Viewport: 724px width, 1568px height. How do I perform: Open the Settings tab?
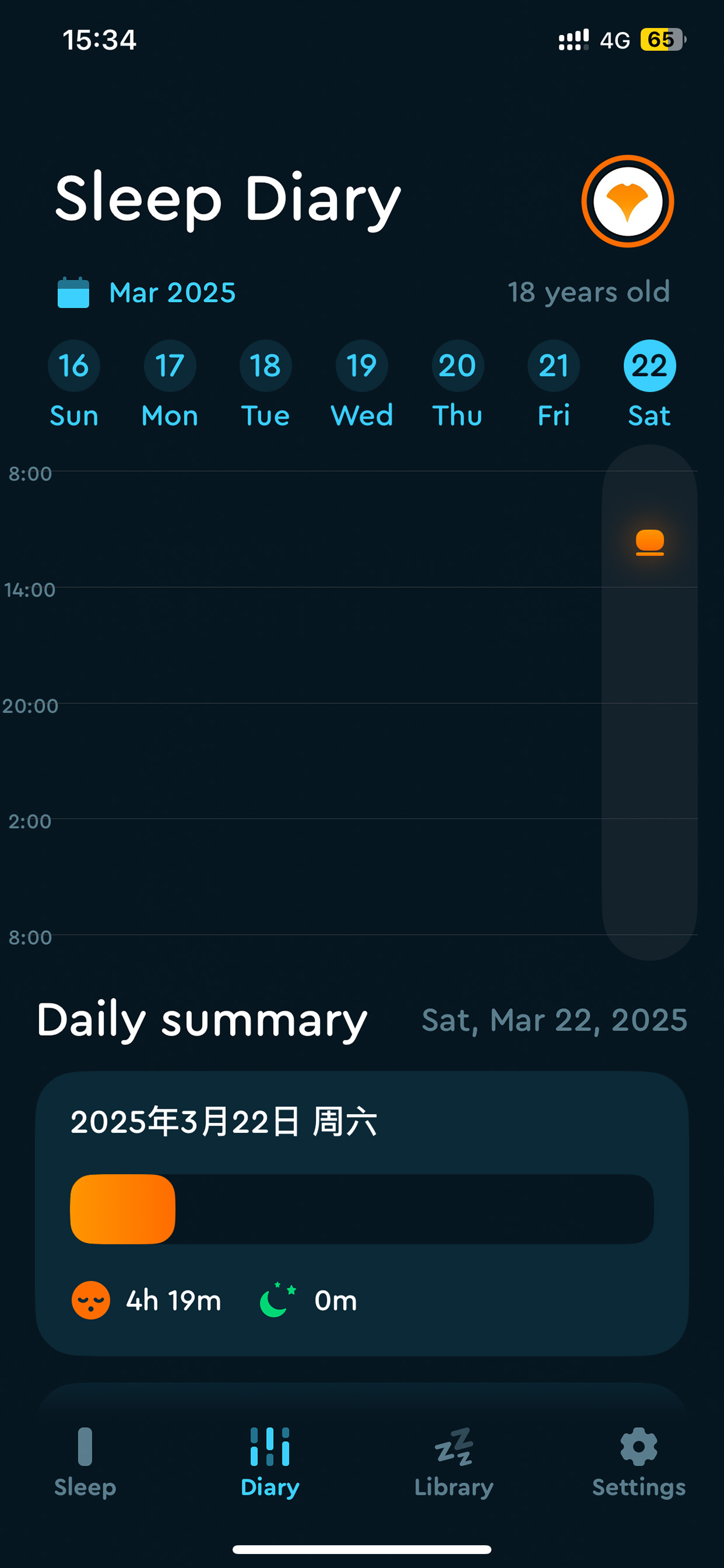point(638,1462)
